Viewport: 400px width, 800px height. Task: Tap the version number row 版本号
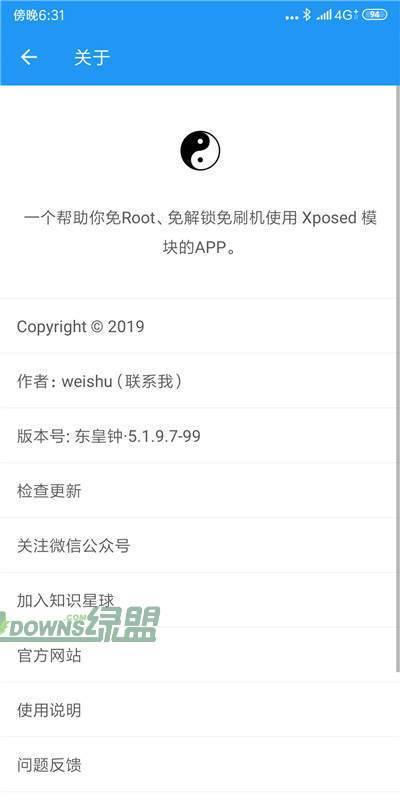(198, 436)
